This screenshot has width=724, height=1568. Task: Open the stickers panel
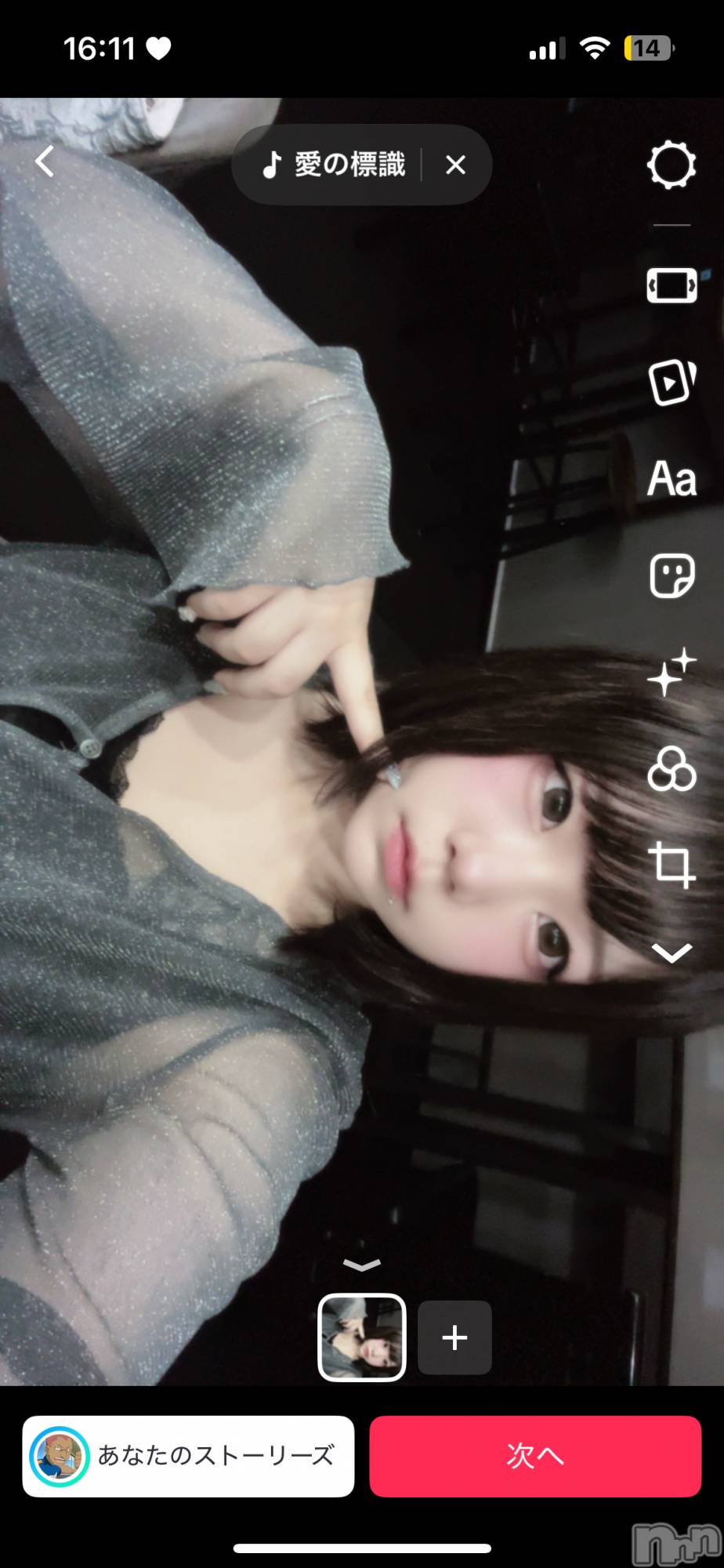(672, 576)
